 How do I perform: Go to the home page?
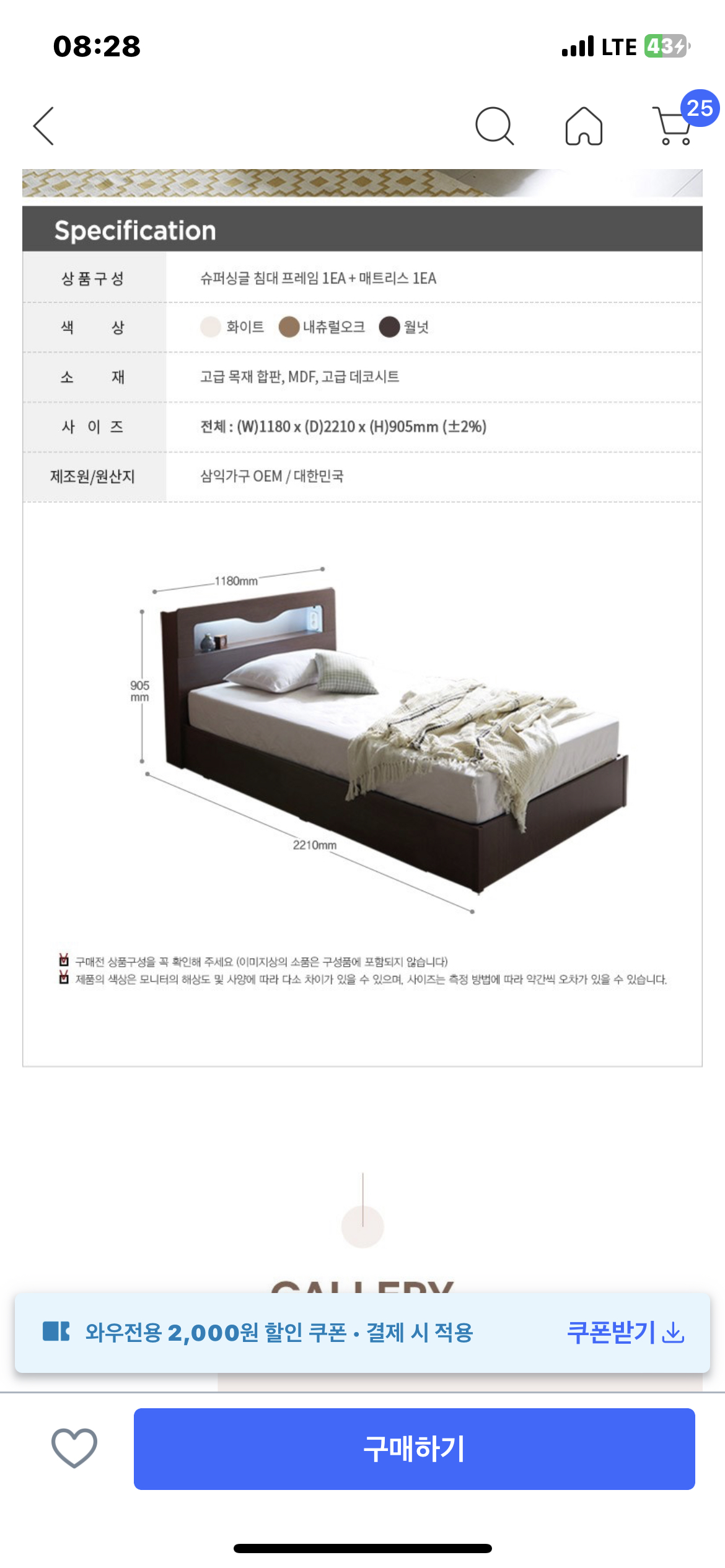584,126
